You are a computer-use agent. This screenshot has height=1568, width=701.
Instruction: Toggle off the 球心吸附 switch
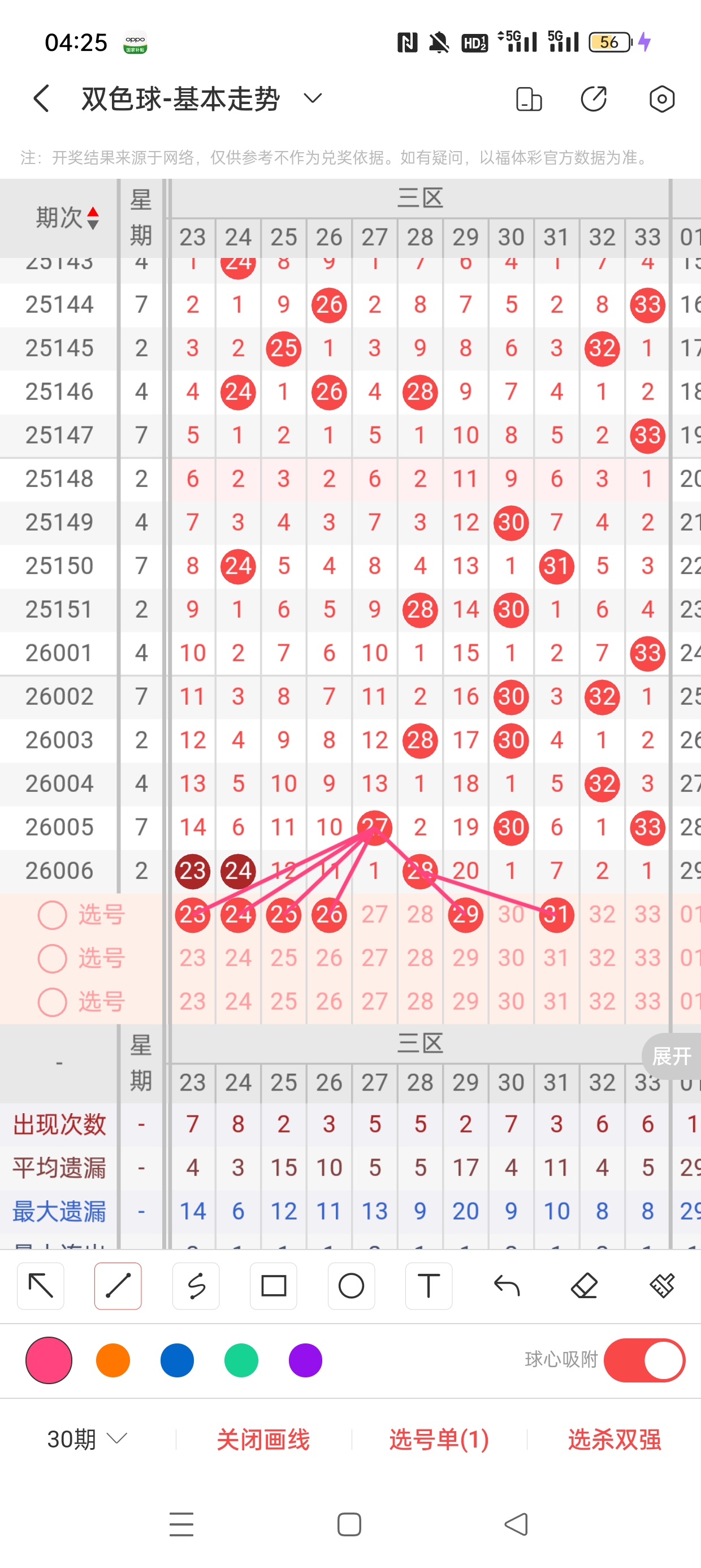(644, 1360)
